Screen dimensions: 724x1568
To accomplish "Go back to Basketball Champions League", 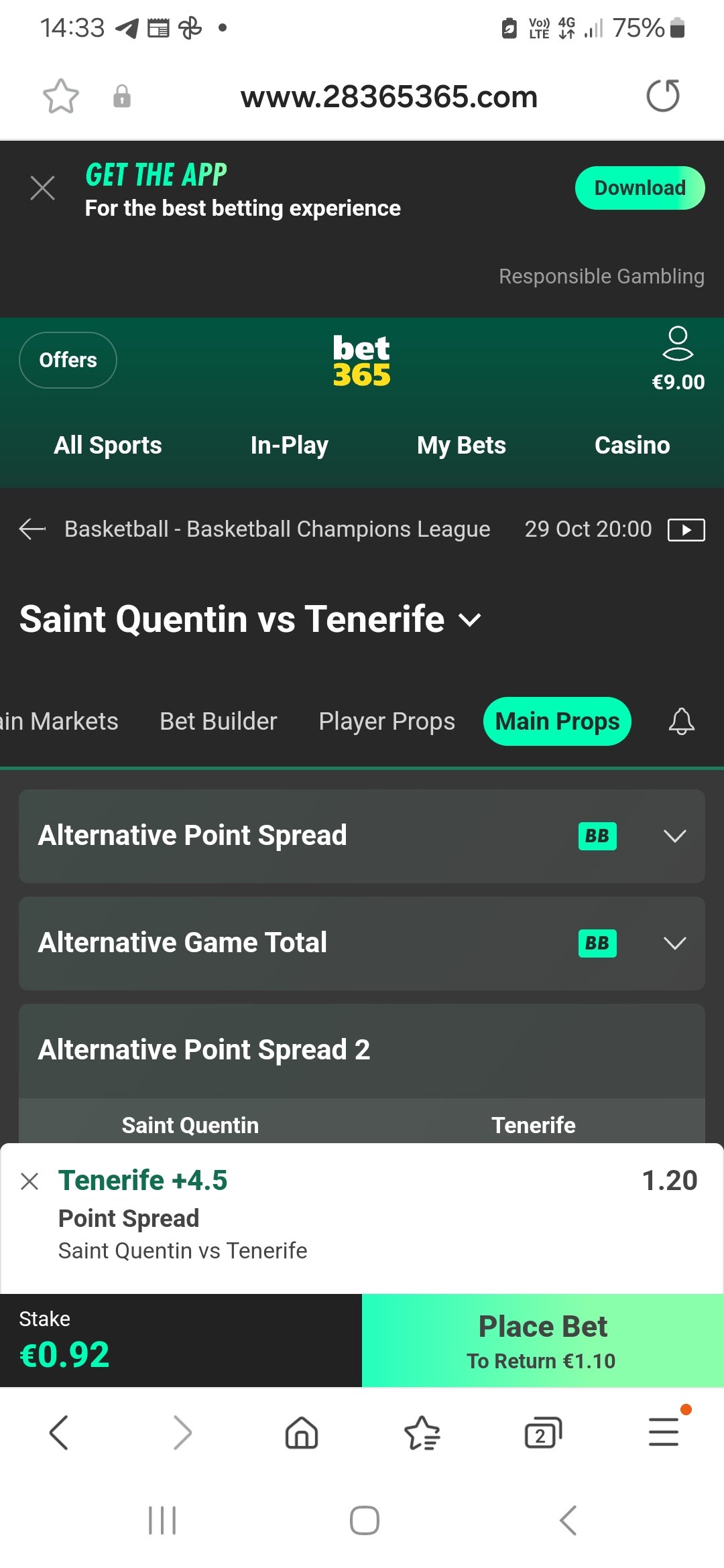I will (32, 529).
